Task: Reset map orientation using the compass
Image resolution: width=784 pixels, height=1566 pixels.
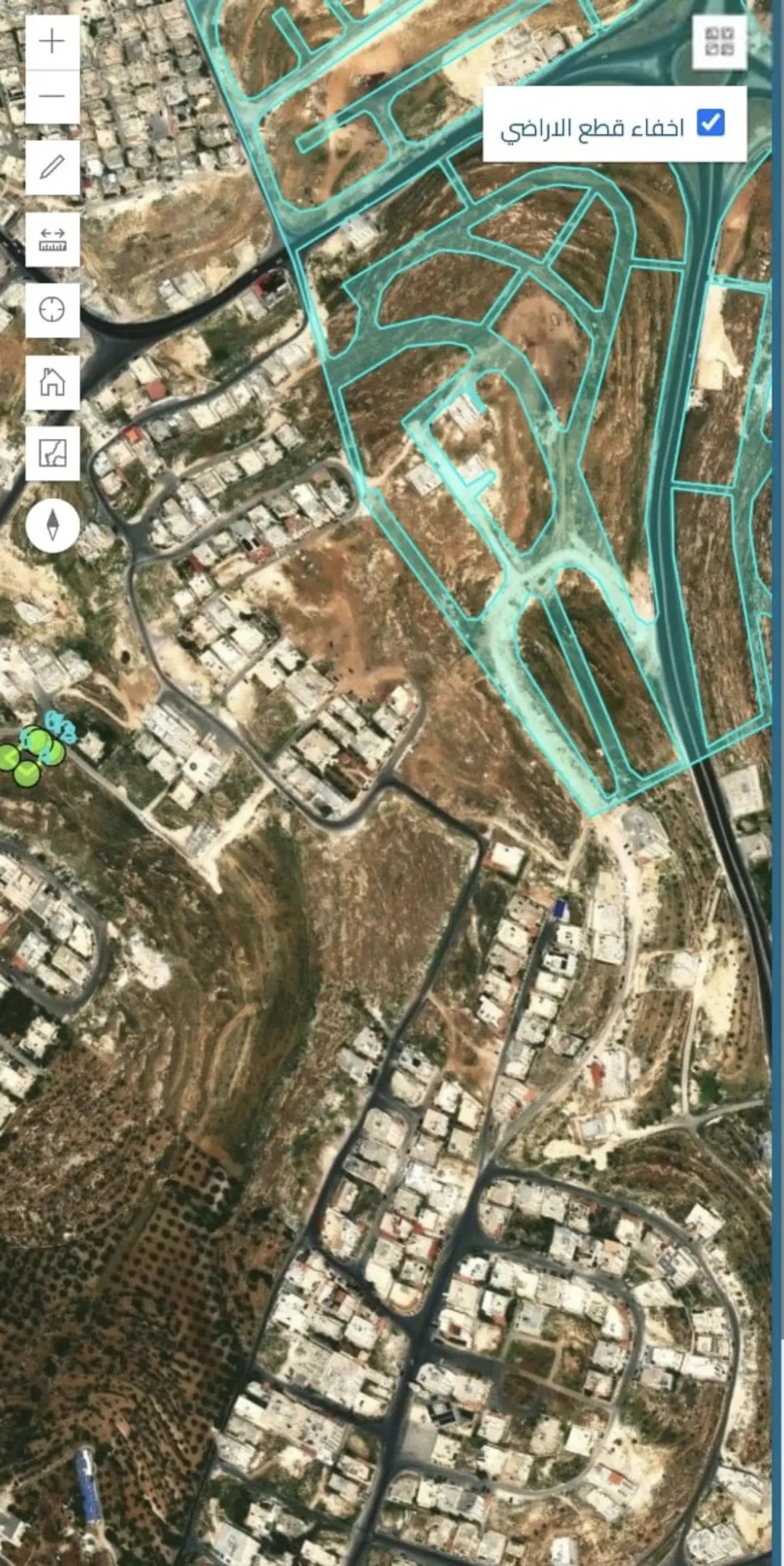Action: click(x=52, y=524)
